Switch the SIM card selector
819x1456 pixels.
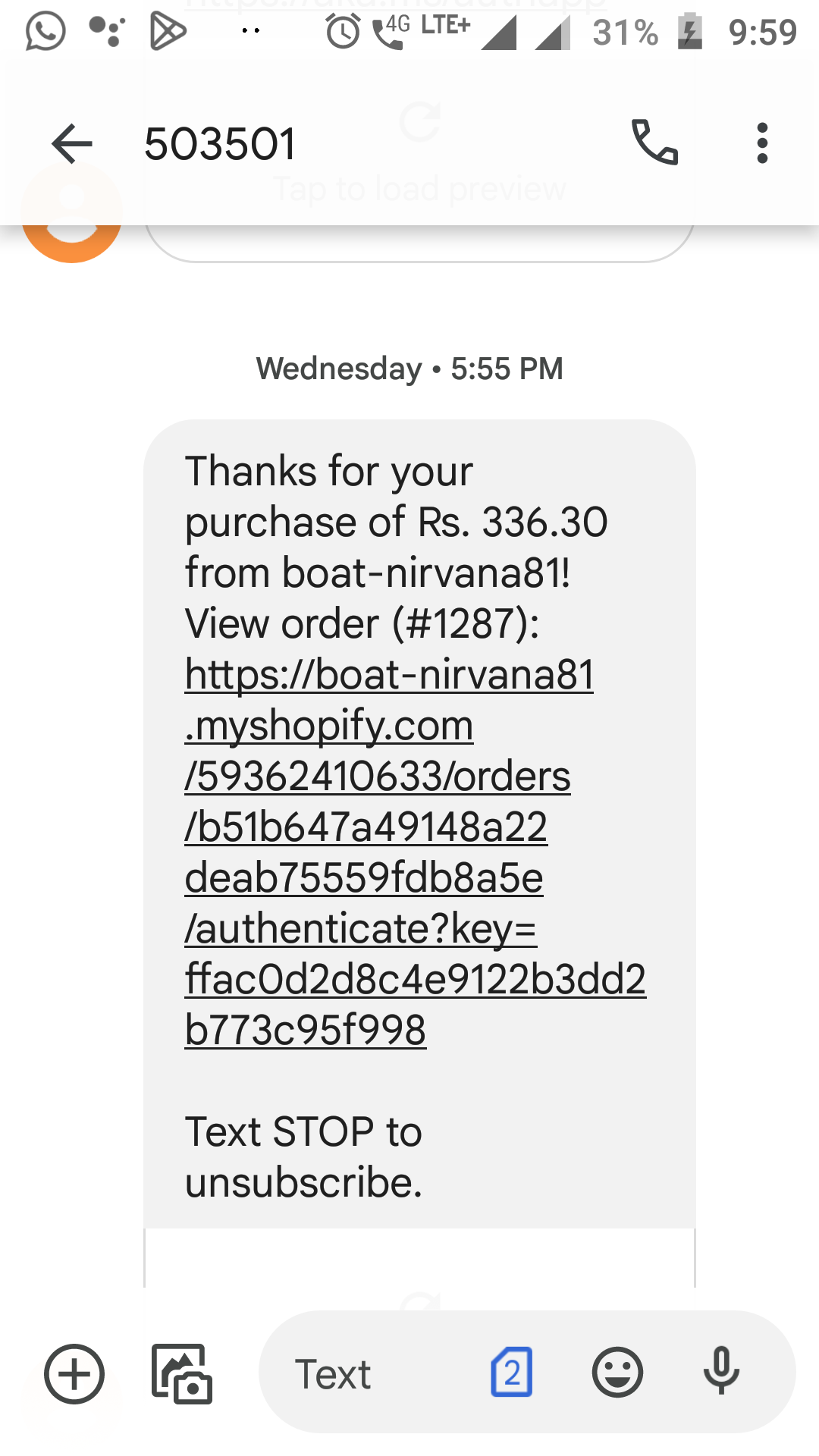coord(512,1373)
